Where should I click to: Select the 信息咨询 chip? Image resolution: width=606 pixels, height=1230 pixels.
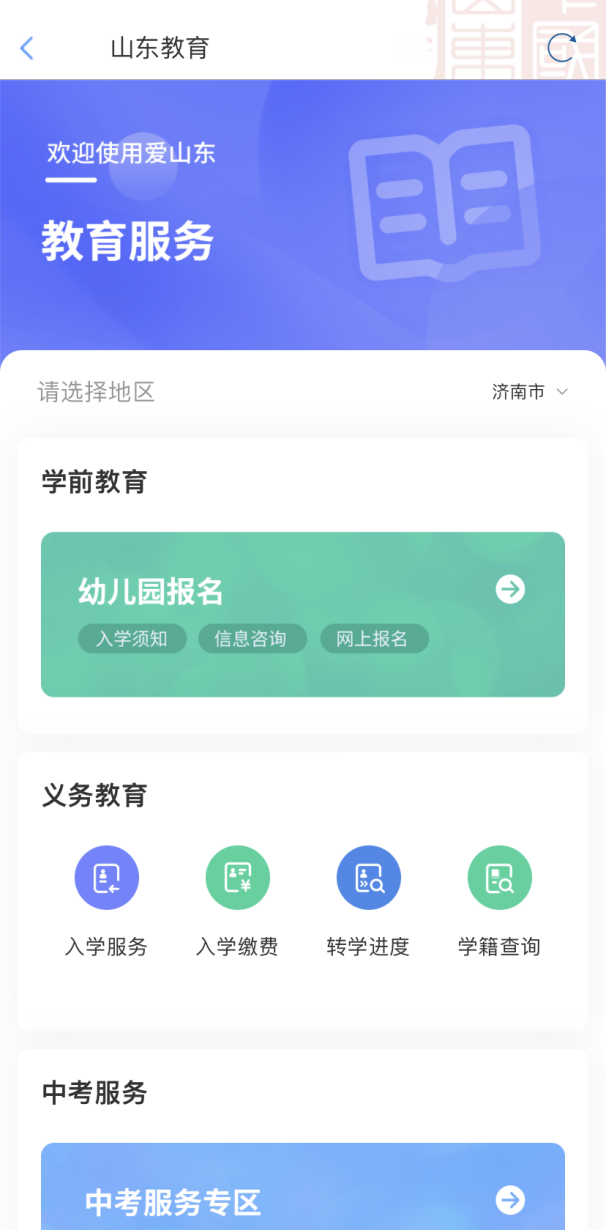pyautogui.click(x=250, y=639)
